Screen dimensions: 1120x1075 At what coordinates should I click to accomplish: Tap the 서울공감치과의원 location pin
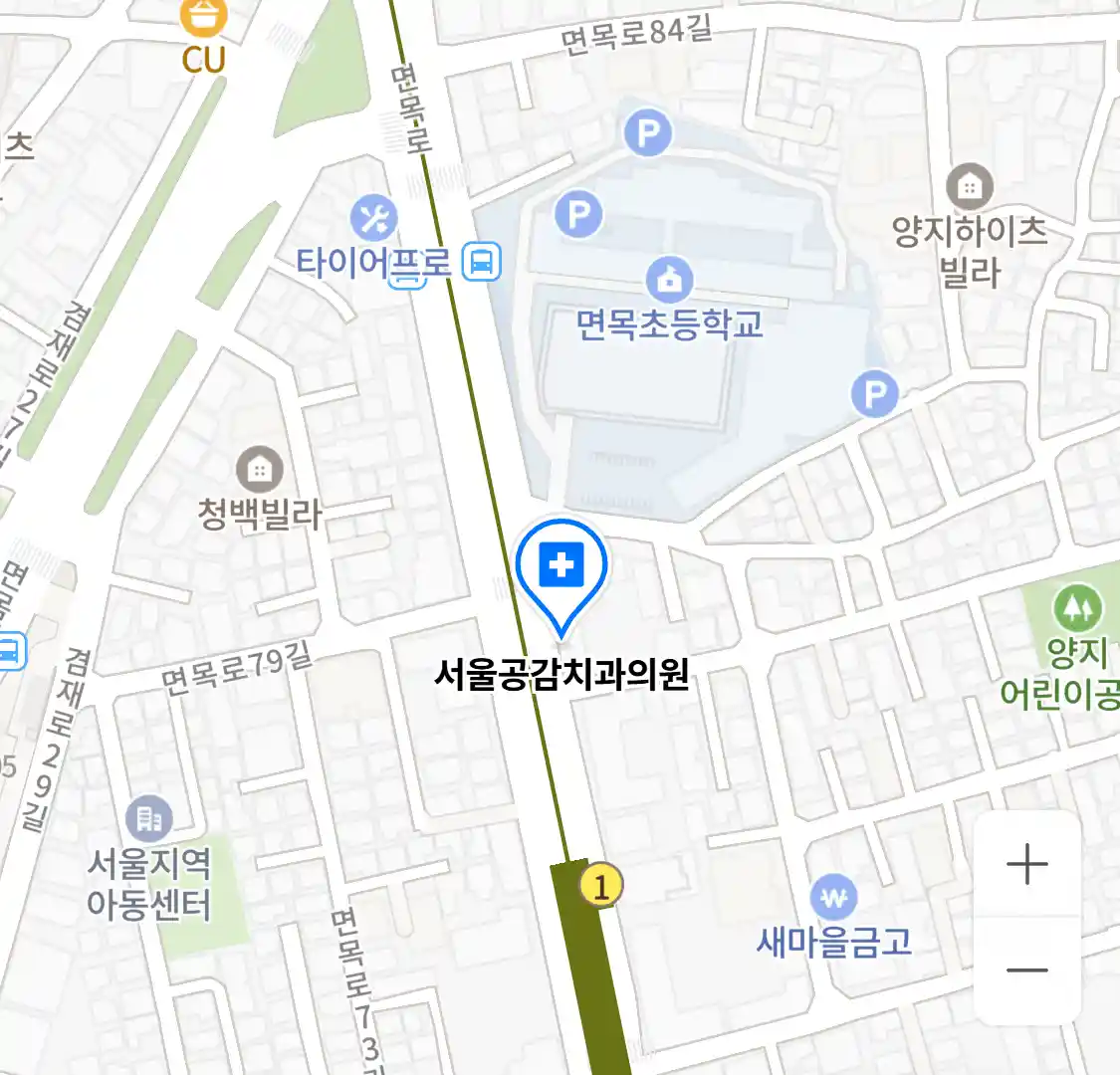tap(561, 568)
